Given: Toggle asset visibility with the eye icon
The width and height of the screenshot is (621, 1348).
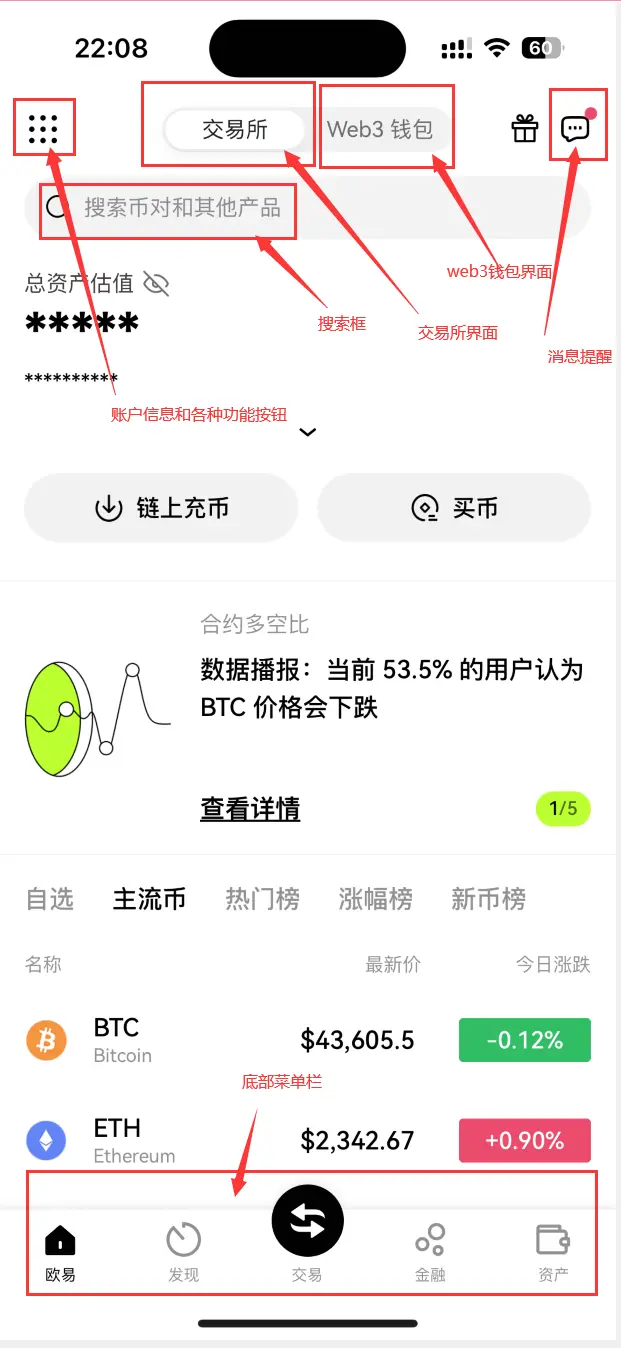Looking at the screenshot, I should (x=156, y=284).
